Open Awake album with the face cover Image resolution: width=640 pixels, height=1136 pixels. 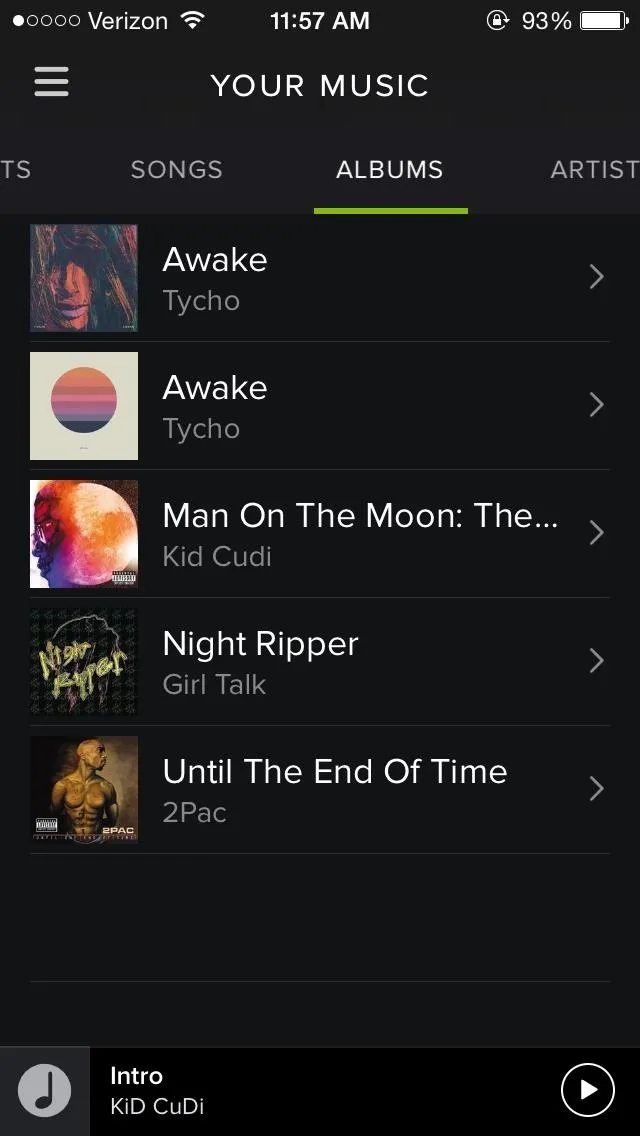click(320, 278)
